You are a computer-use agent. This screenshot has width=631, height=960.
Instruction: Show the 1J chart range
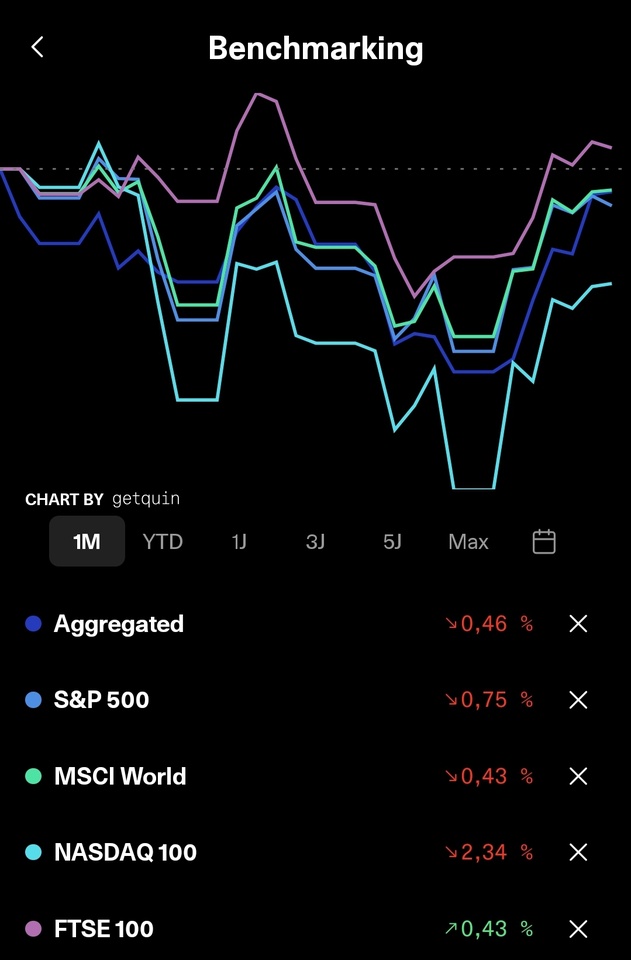[239, 542]
